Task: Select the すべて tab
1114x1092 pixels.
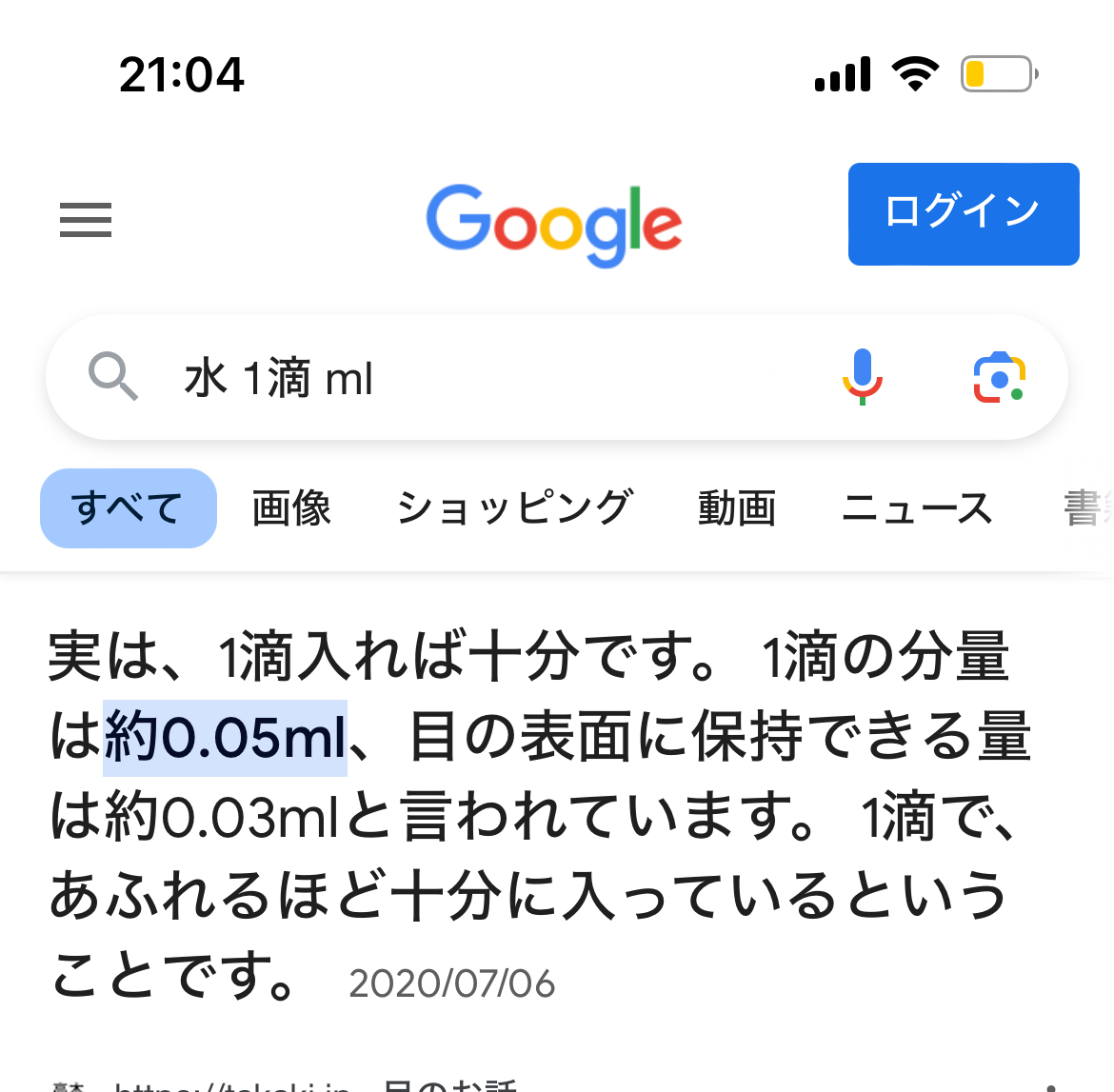Action: coord(128,508)
